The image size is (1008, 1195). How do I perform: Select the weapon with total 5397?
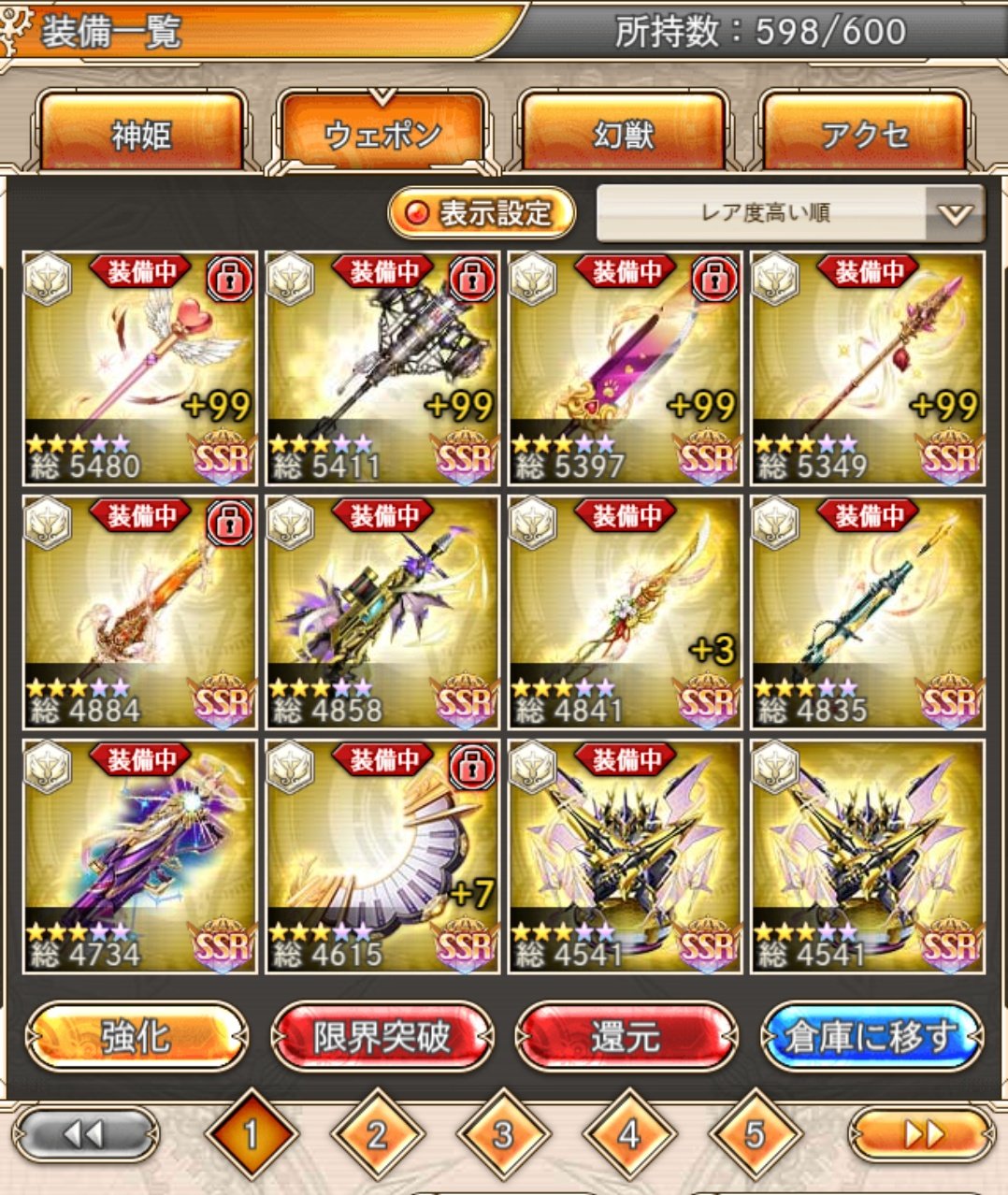click(625, 367)
